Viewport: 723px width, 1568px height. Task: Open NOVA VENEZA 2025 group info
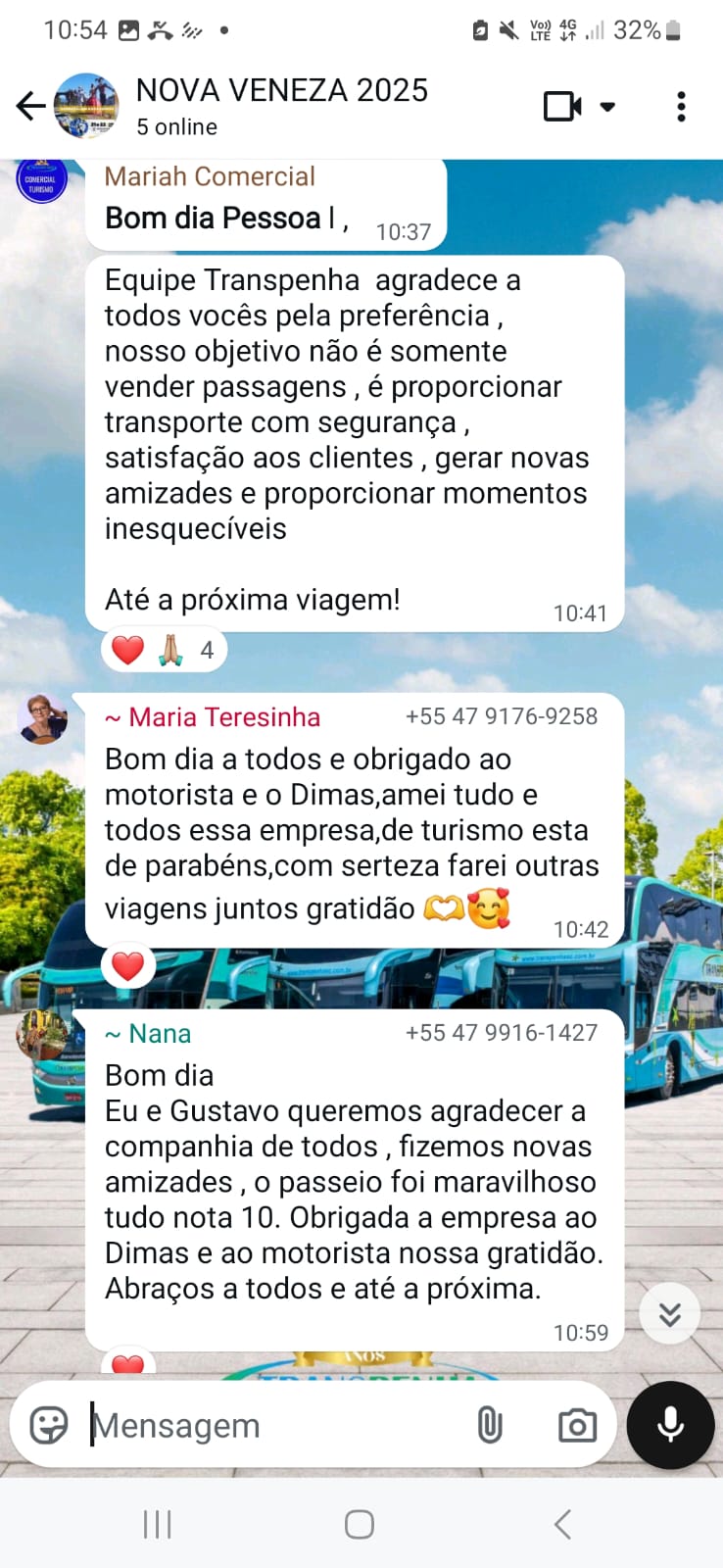(282, 106)
